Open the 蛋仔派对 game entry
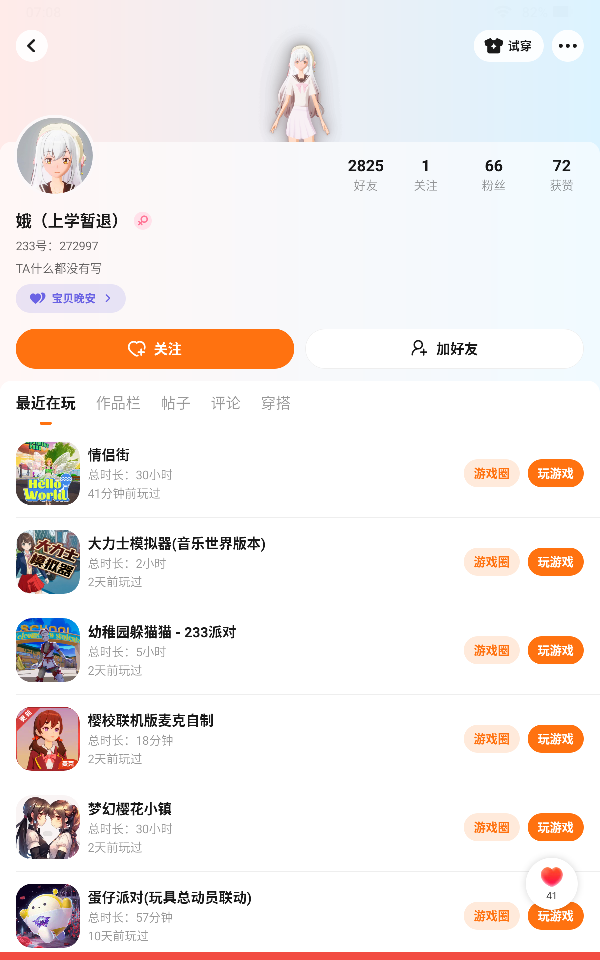Viewport: 600px width, 960px height. [x=169, y=899]
